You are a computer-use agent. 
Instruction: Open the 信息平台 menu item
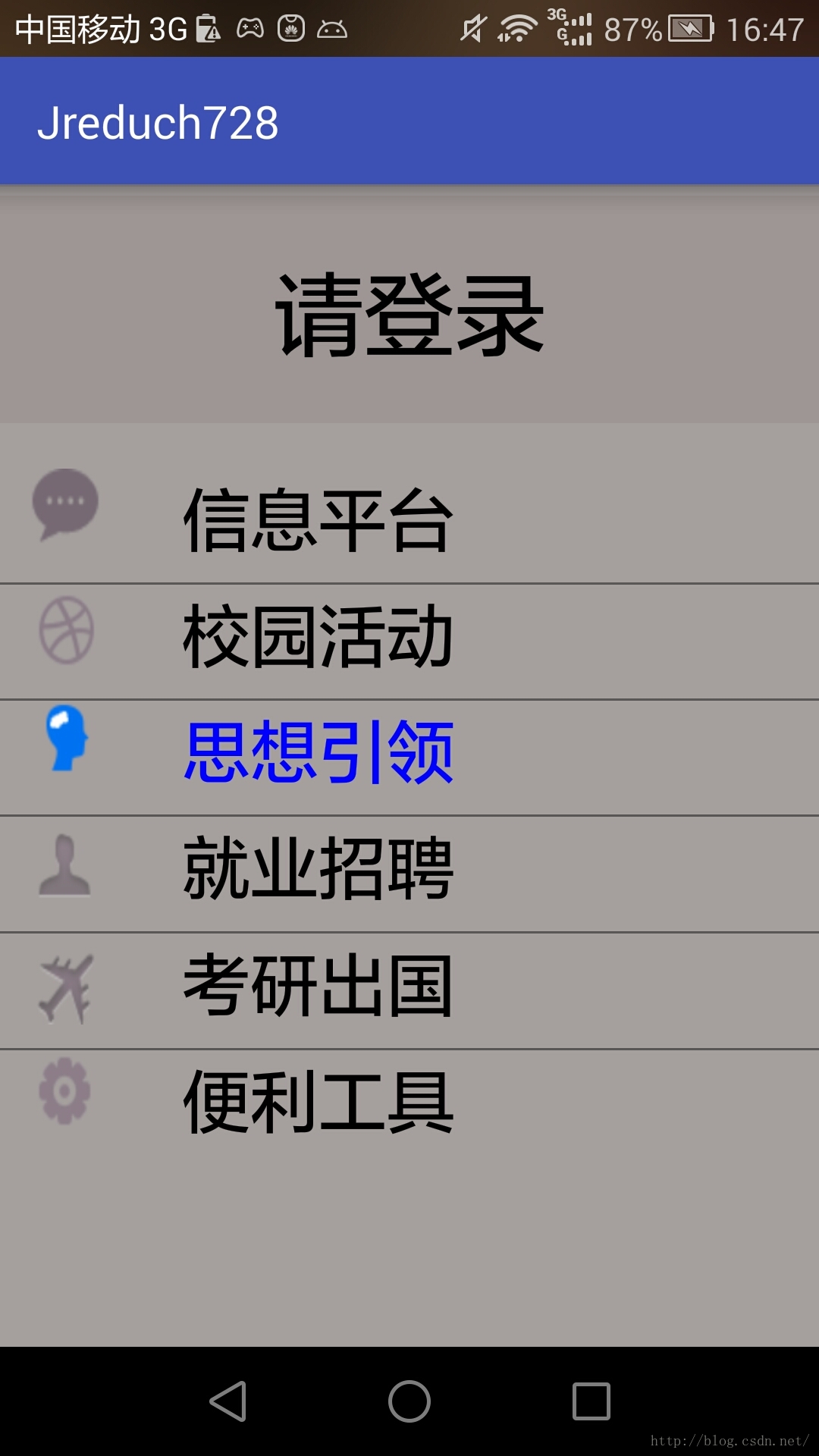(x=318, y=520)
